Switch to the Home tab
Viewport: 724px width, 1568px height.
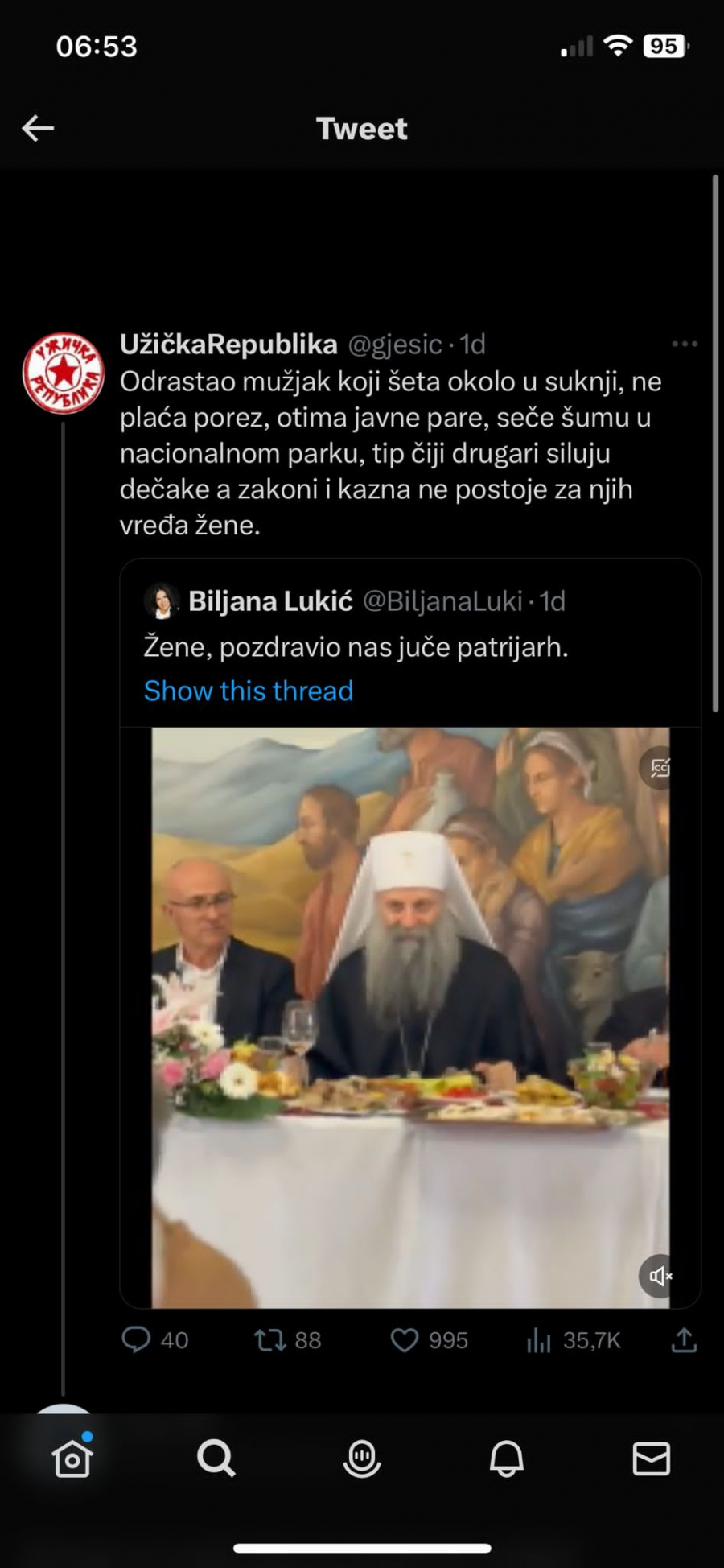72,1458
